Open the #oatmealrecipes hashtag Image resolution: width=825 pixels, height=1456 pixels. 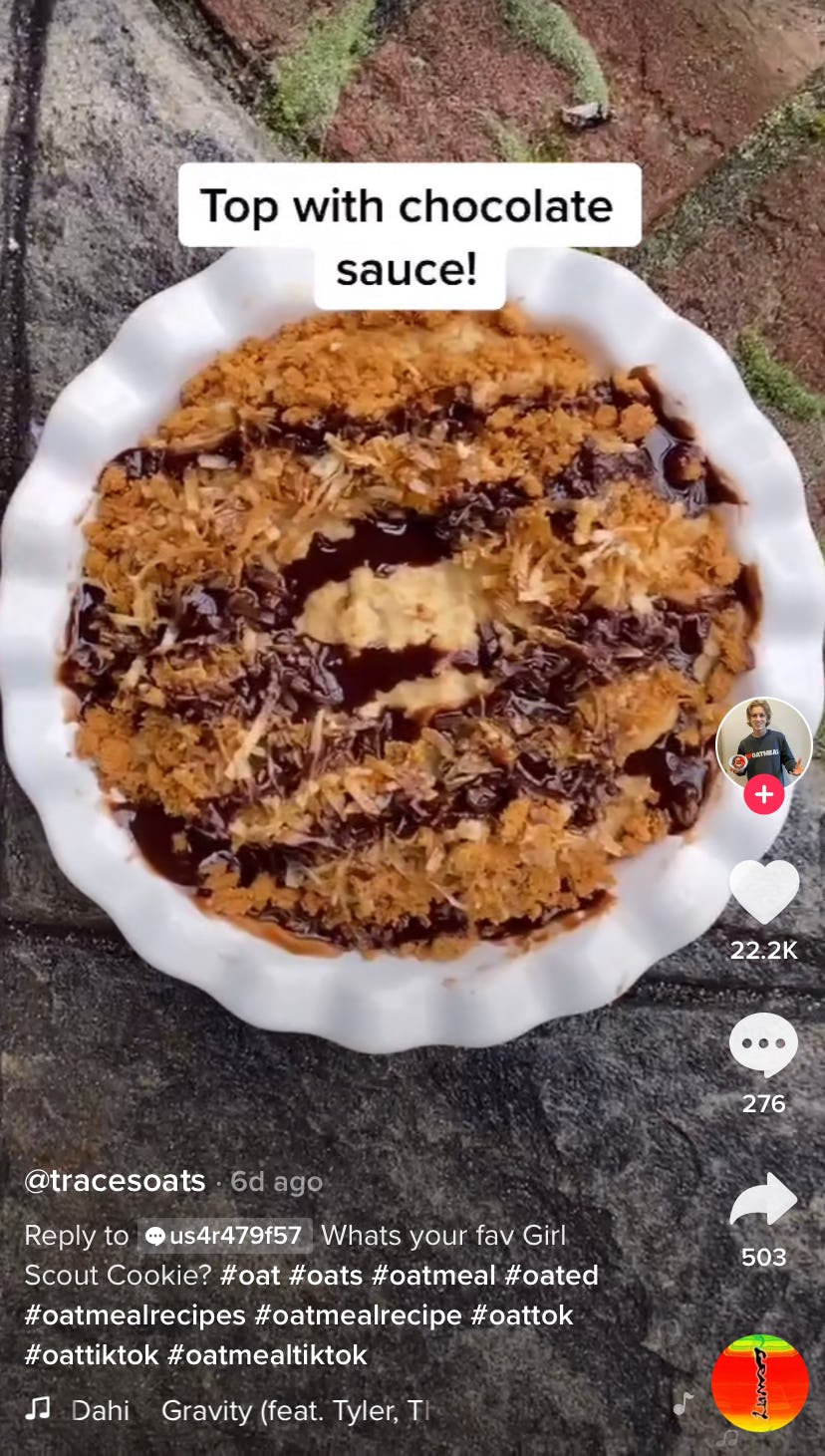pyautogui.click(x=135, y=1315)
